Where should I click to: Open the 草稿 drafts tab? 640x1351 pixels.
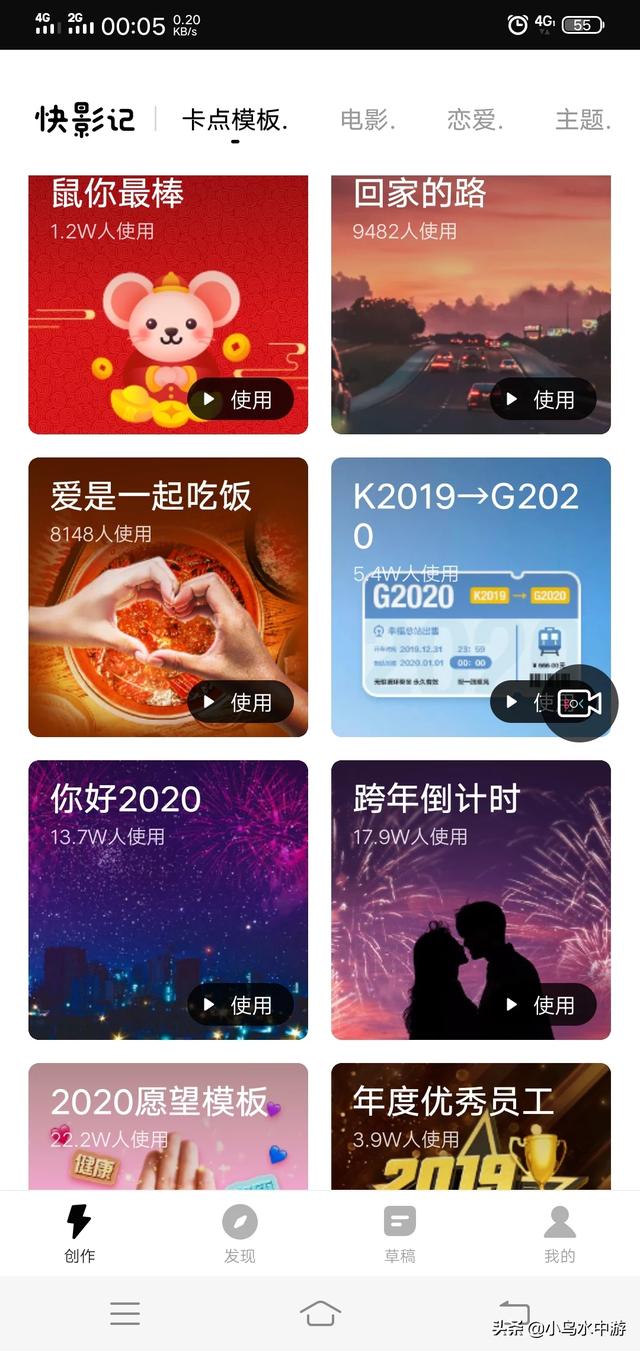400,1233
